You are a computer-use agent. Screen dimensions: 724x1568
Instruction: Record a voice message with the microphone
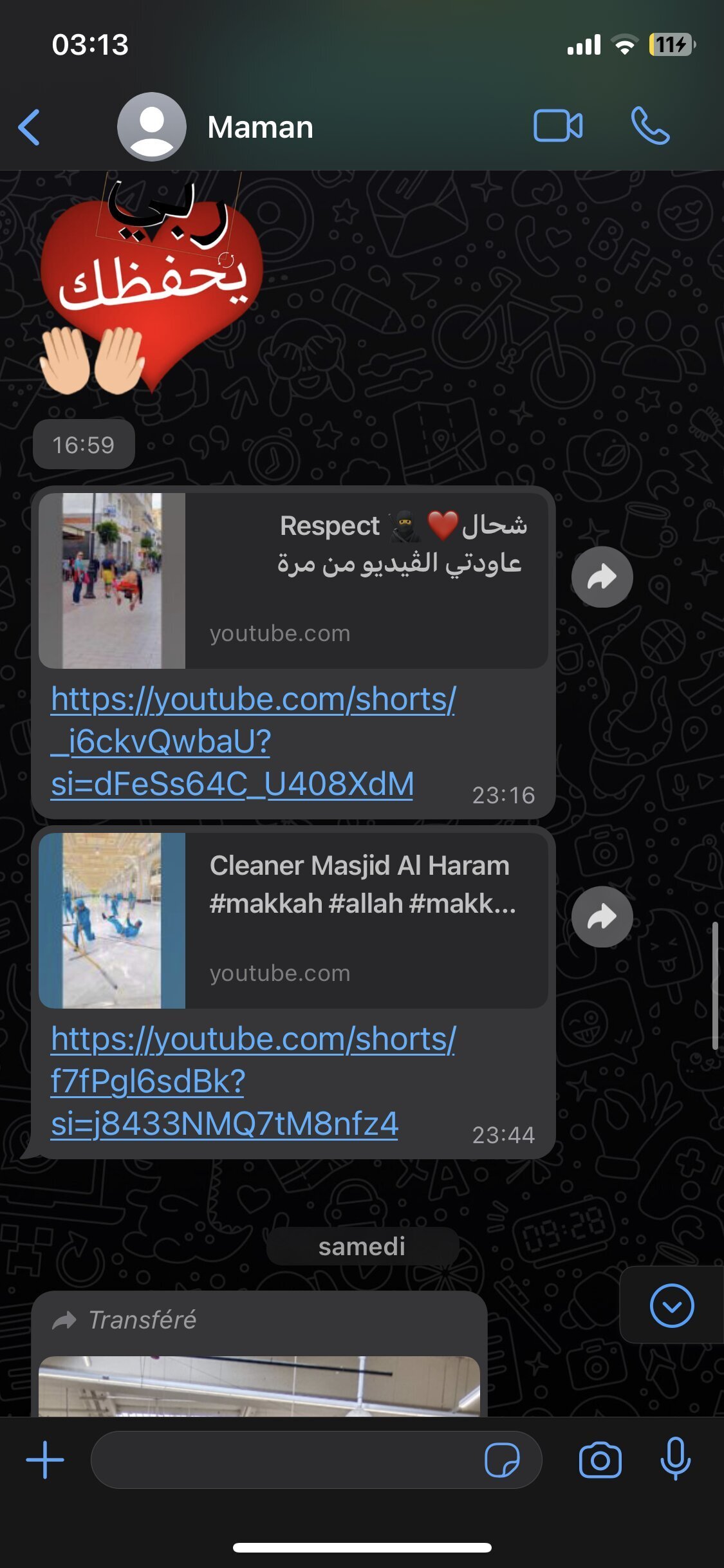click(x=676, y=1459)
